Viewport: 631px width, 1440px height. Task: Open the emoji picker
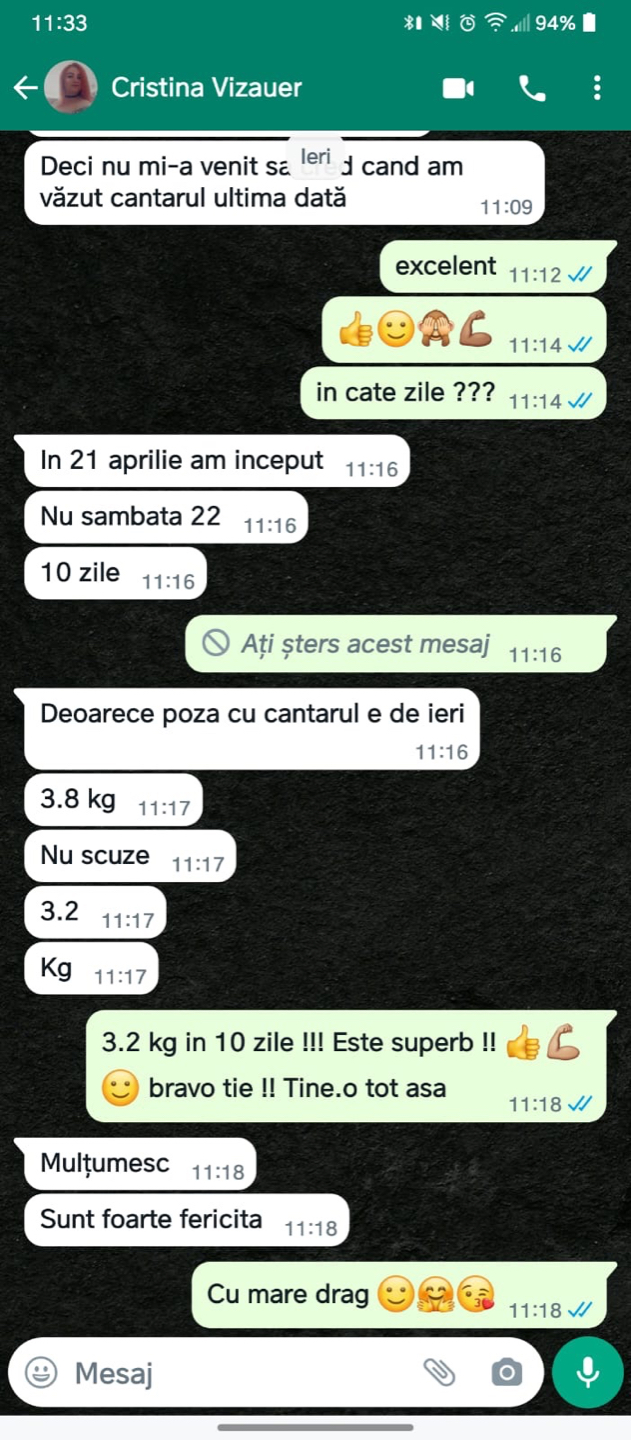41,1373
